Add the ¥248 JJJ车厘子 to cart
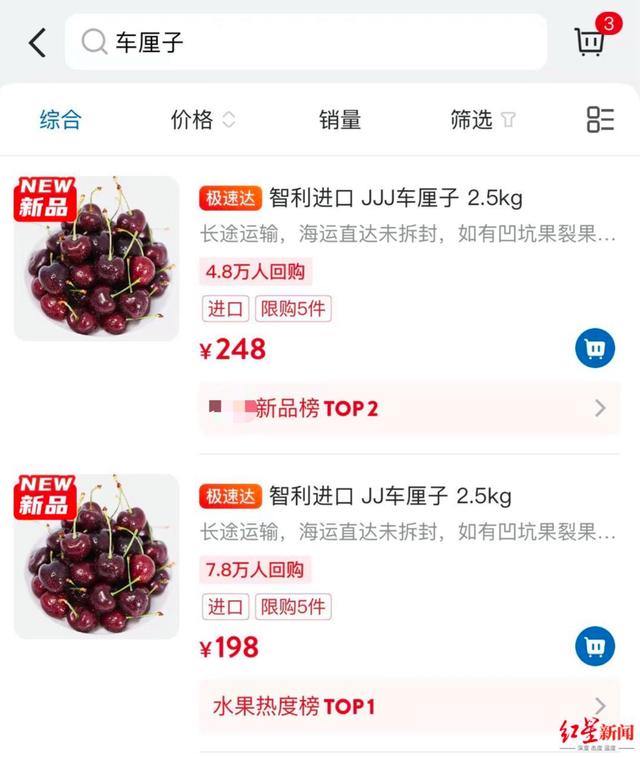640x758 pixels. [595, 348]
